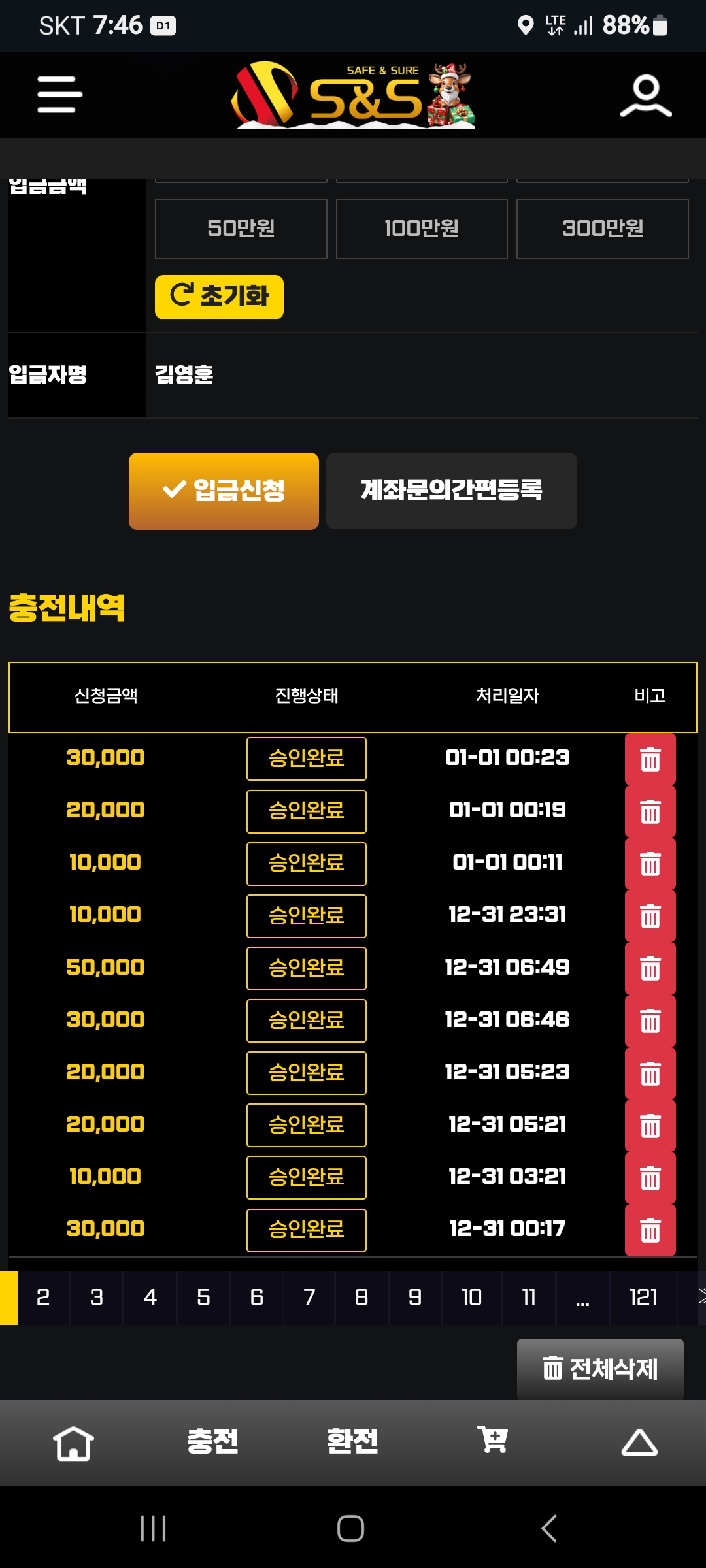Viewport: 706px width, 1568px height.
Task: Jump to last page 121
Action: pyautogui.click(x=643, y=1298)
